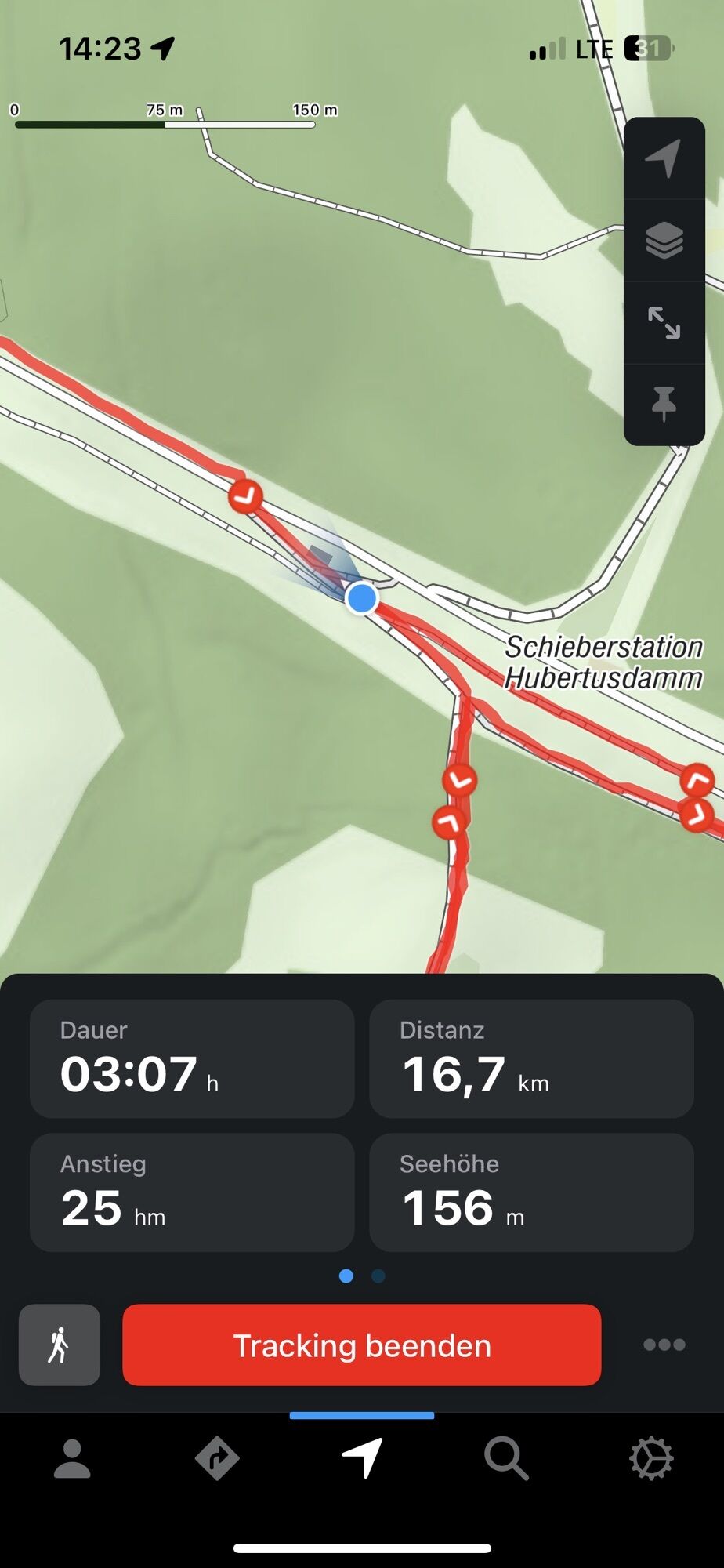Open the Dauer duration tile

[192, 1058]
